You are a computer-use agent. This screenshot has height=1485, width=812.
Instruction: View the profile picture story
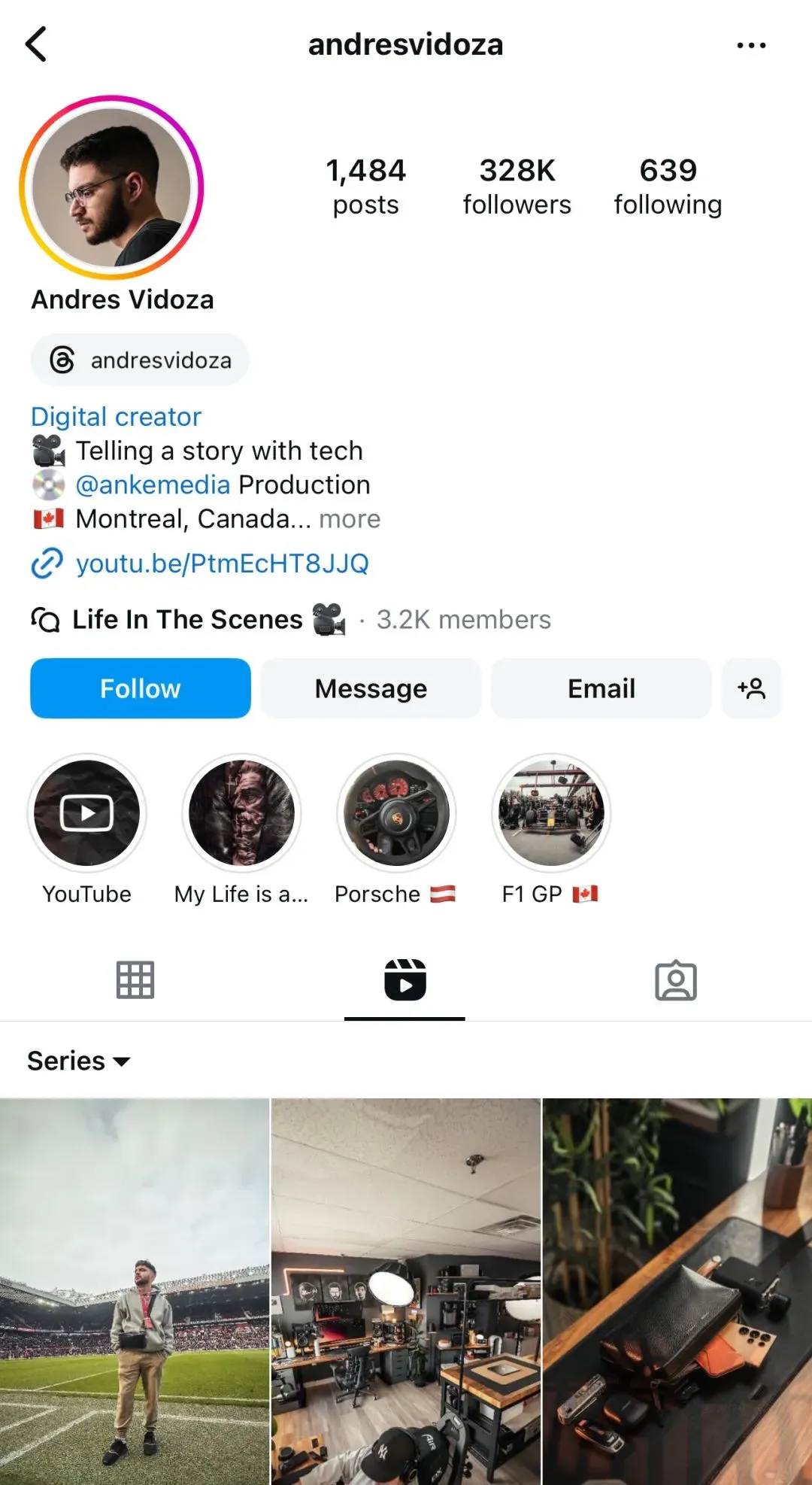111,187
